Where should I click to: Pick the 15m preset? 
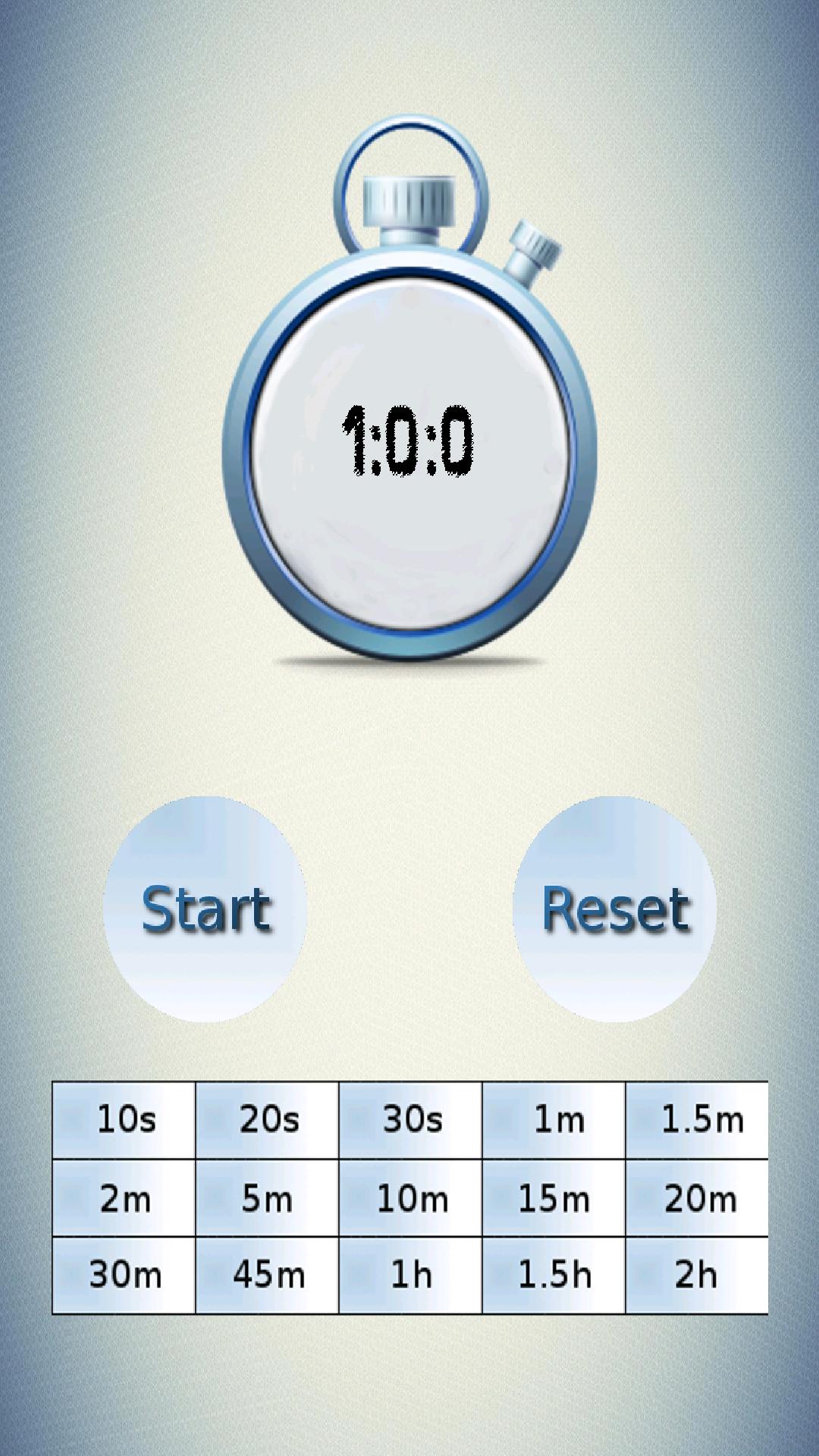554,1198
